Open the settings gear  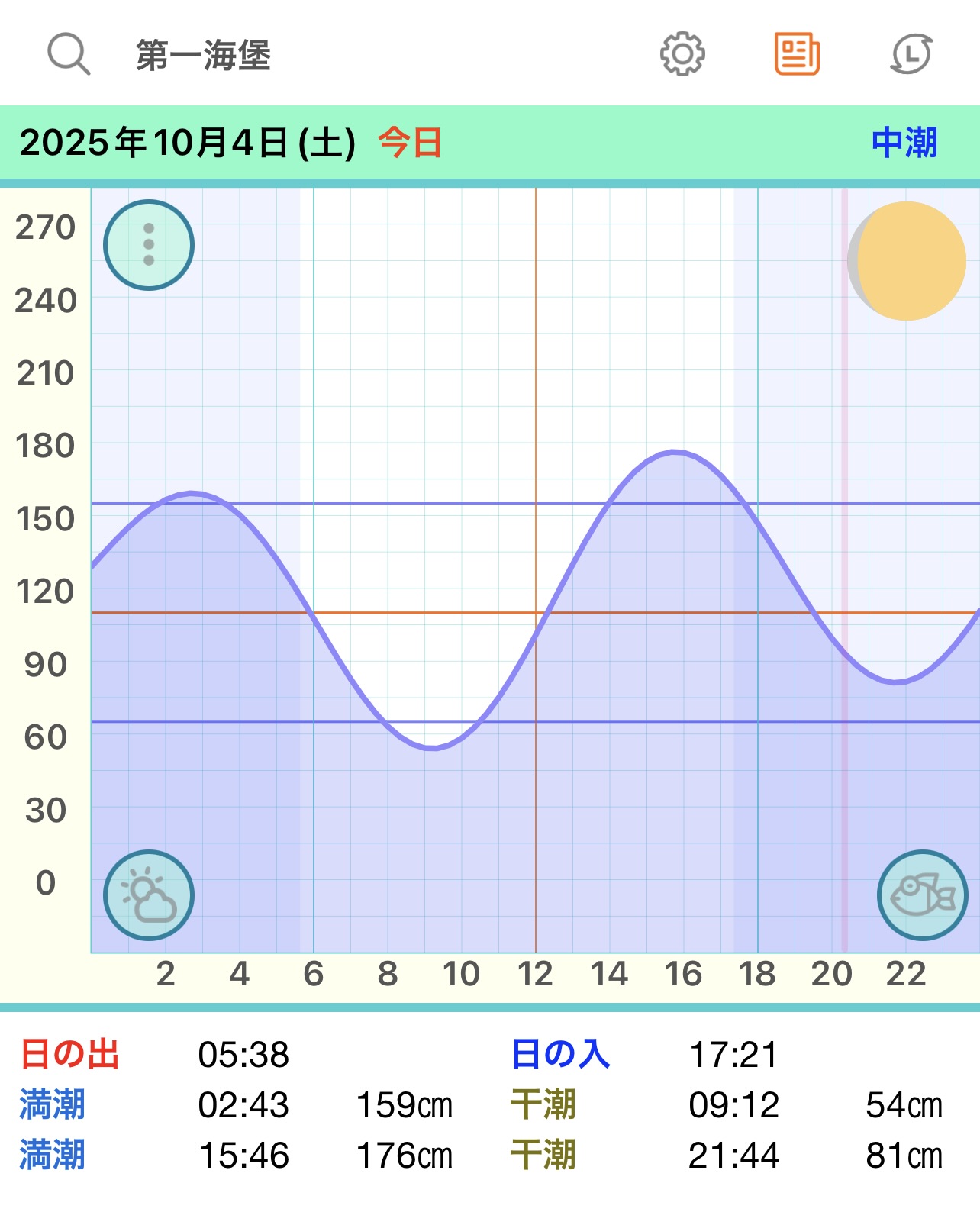click(682, 54)
